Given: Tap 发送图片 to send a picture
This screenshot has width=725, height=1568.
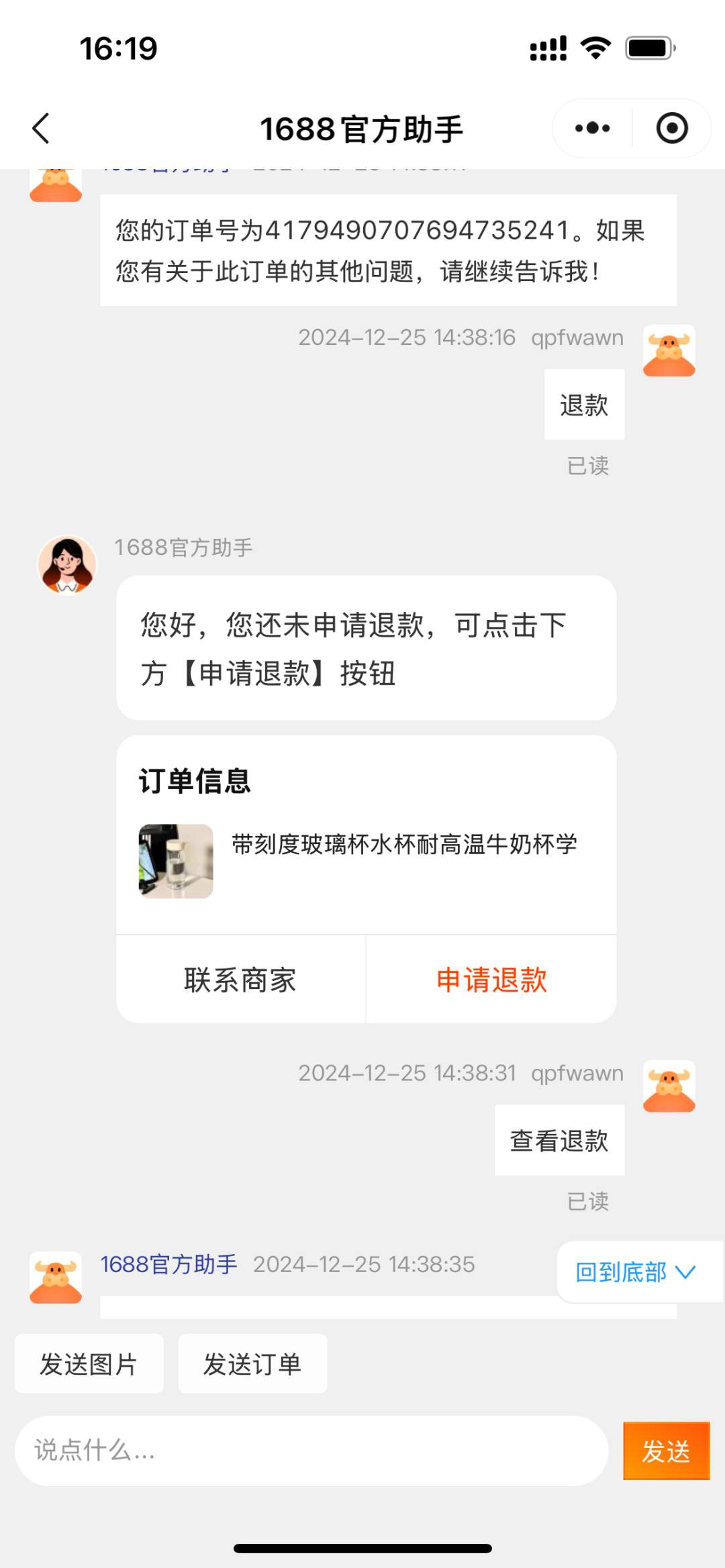Looking at the screenshot, I should [89, 1364].
